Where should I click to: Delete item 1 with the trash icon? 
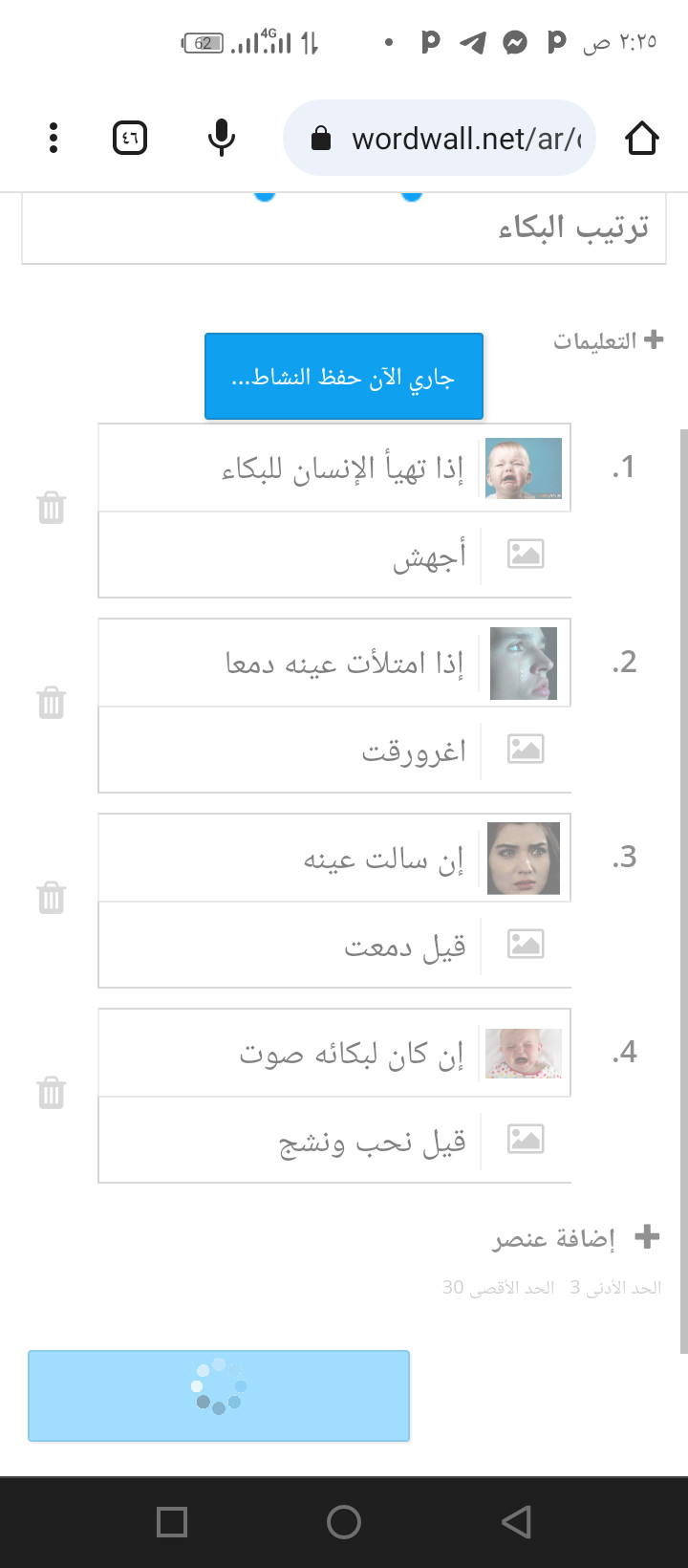[x=52, y=508]
